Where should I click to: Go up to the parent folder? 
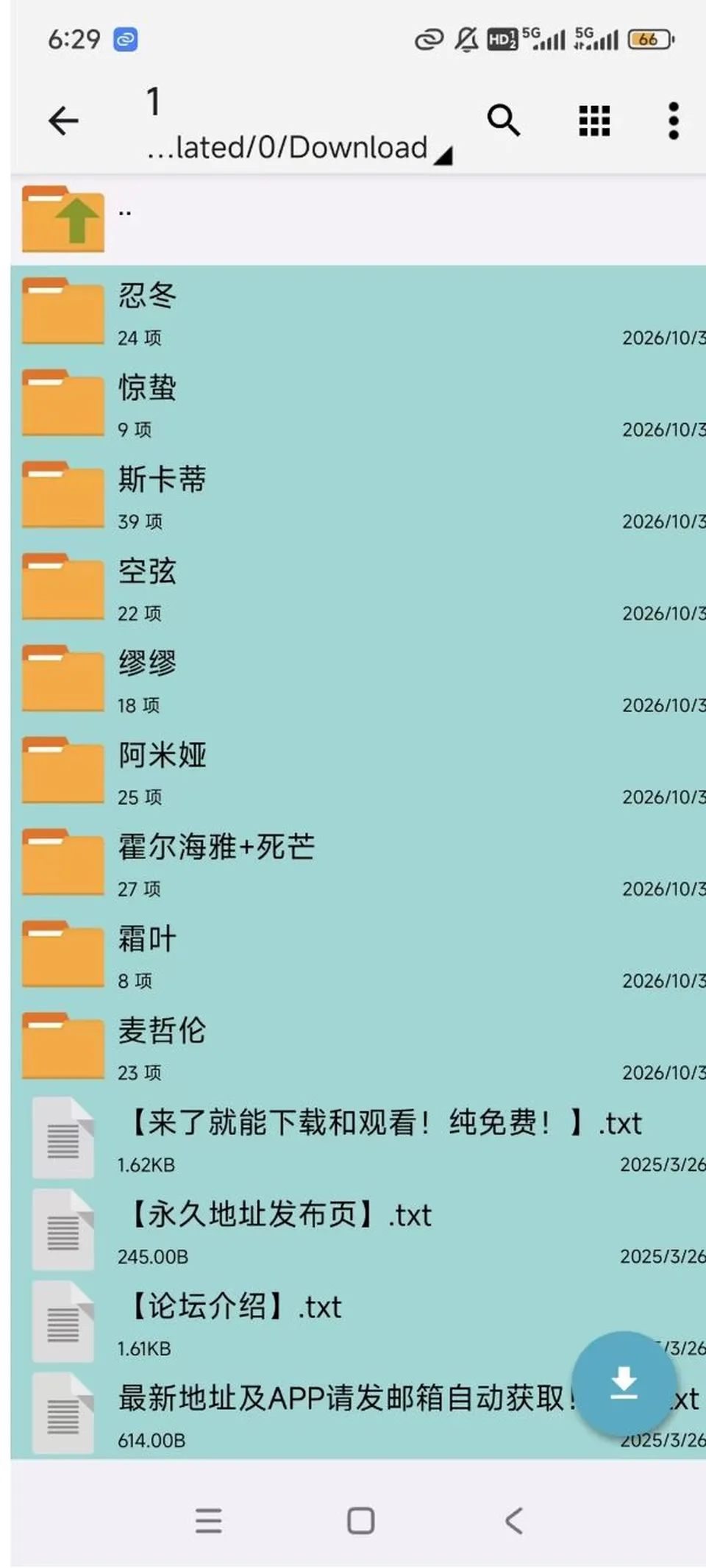358,219
